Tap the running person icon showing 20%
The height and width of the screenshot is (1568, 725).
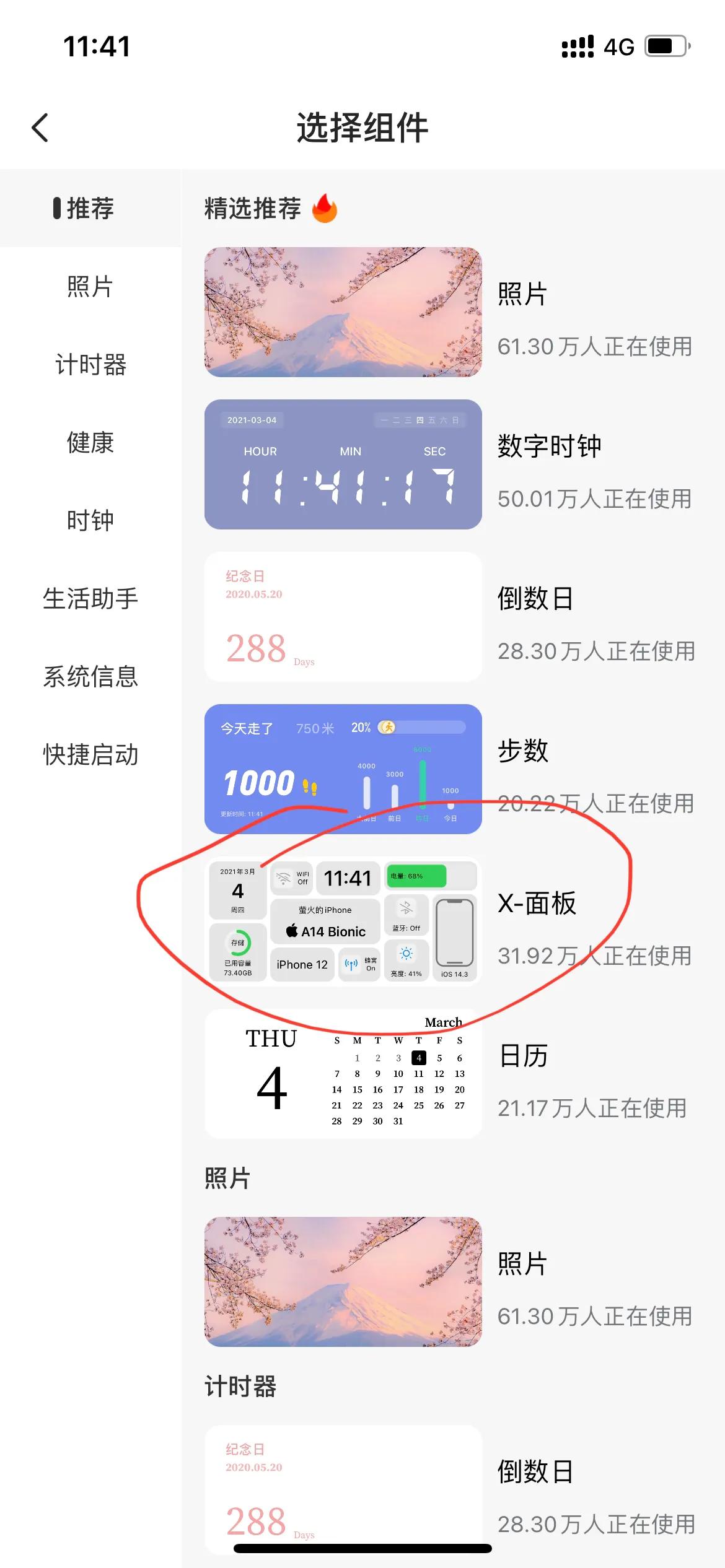point(389,729)
